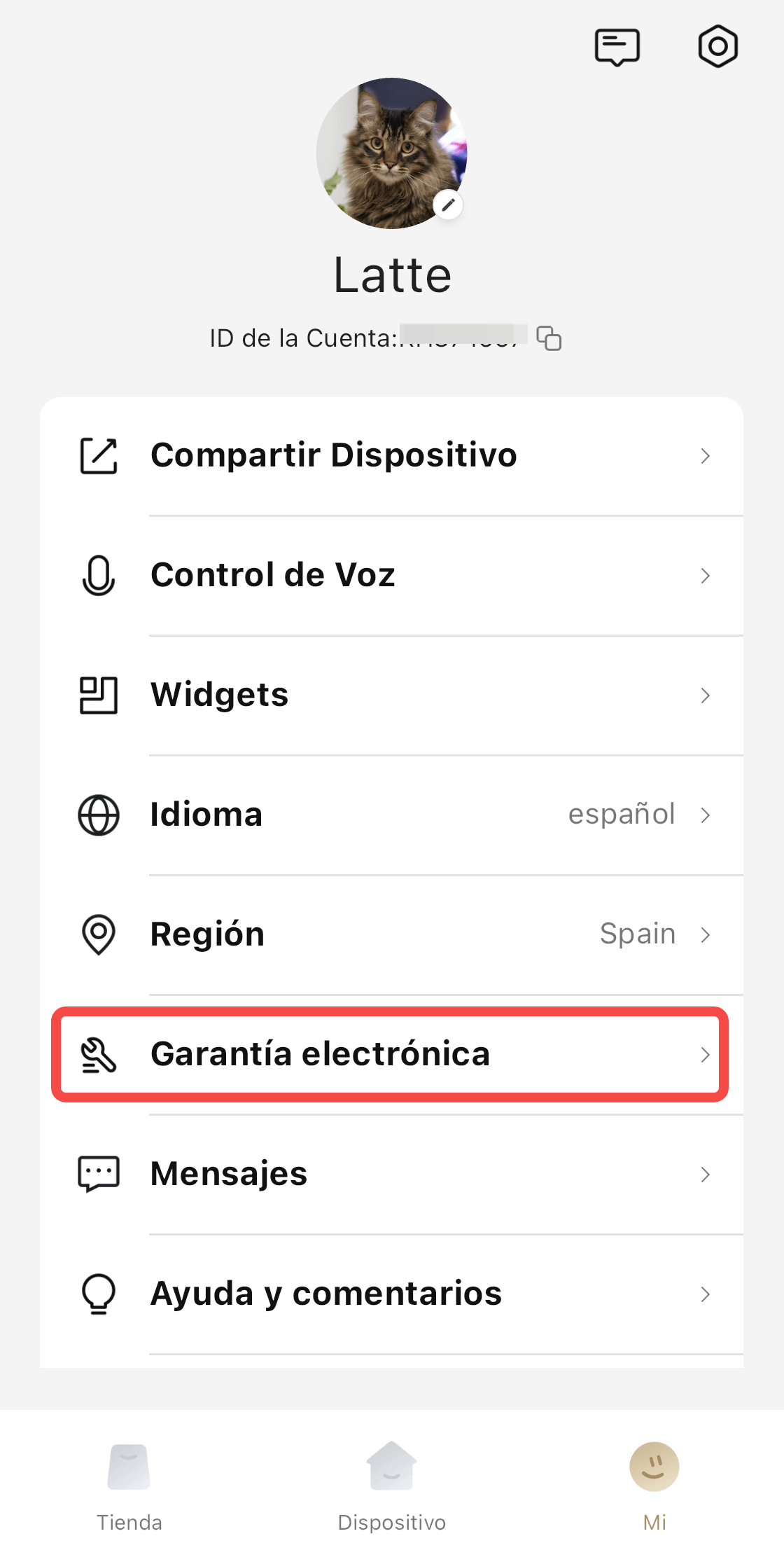Image resolution: width=784 pixels, height=1564 pixels.
Task: Open the messages icon at top
Action: (617, 47)
